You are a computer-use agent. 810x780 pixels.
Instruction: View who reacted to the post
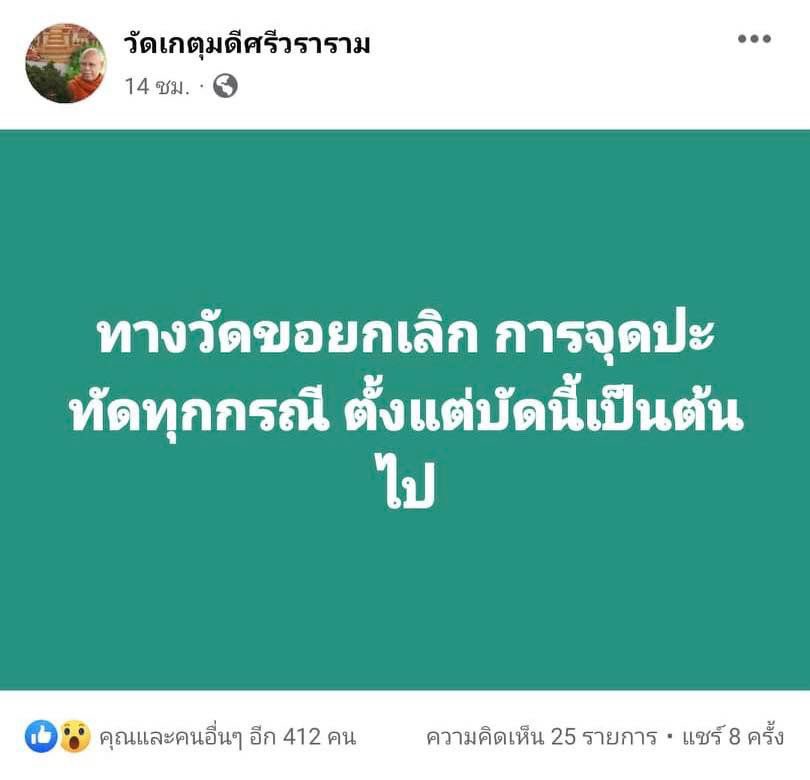(x=227, y=739)
